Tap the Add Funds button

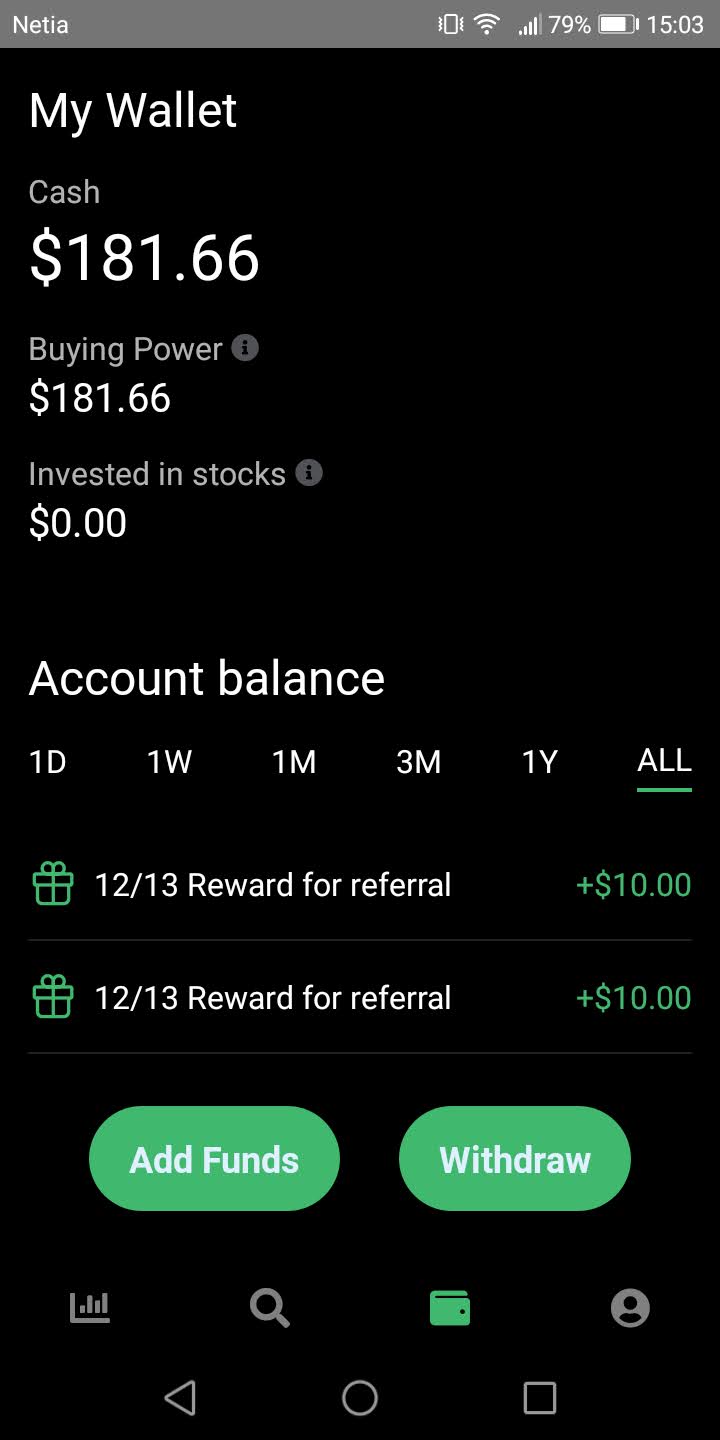point(214,1159)
